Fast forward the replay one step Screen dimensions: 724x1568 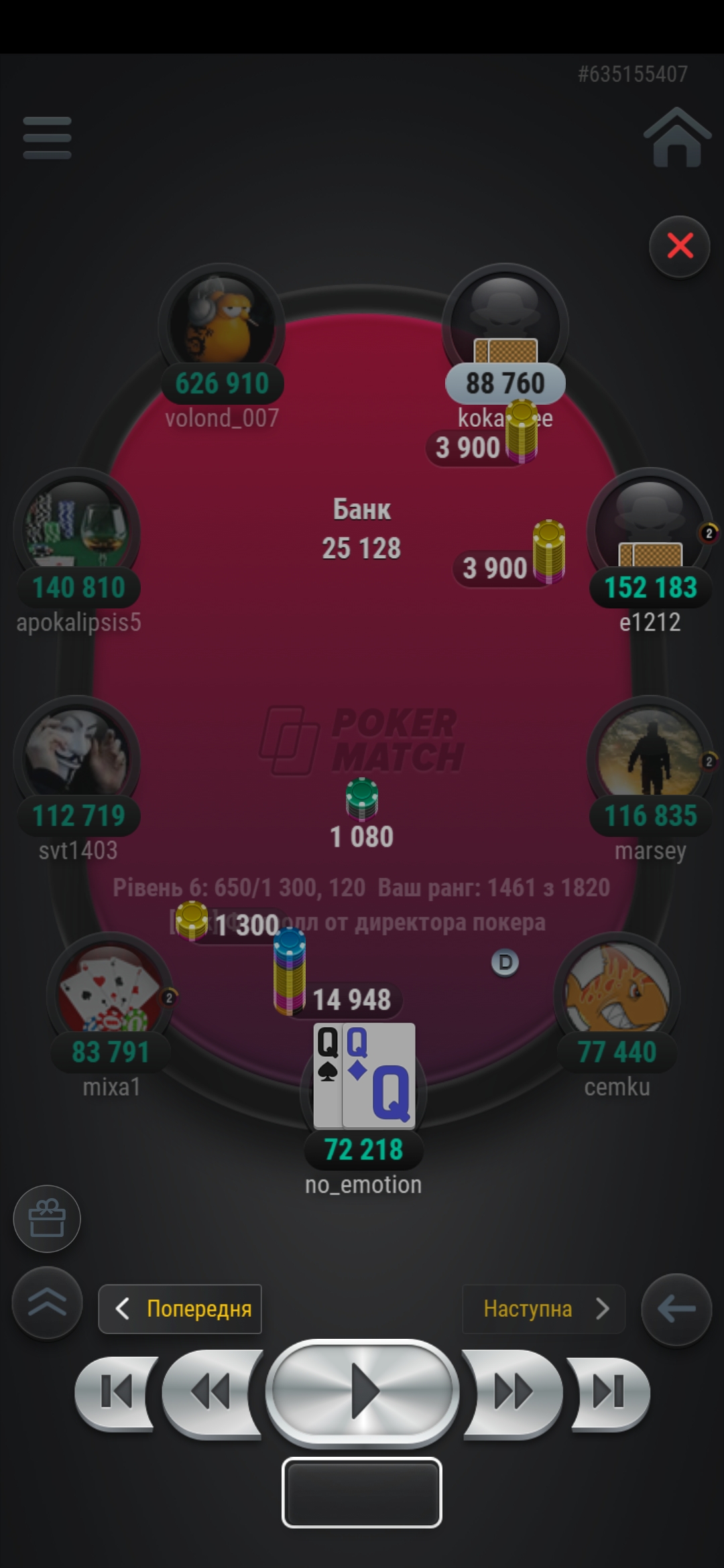pos(514,1392)
